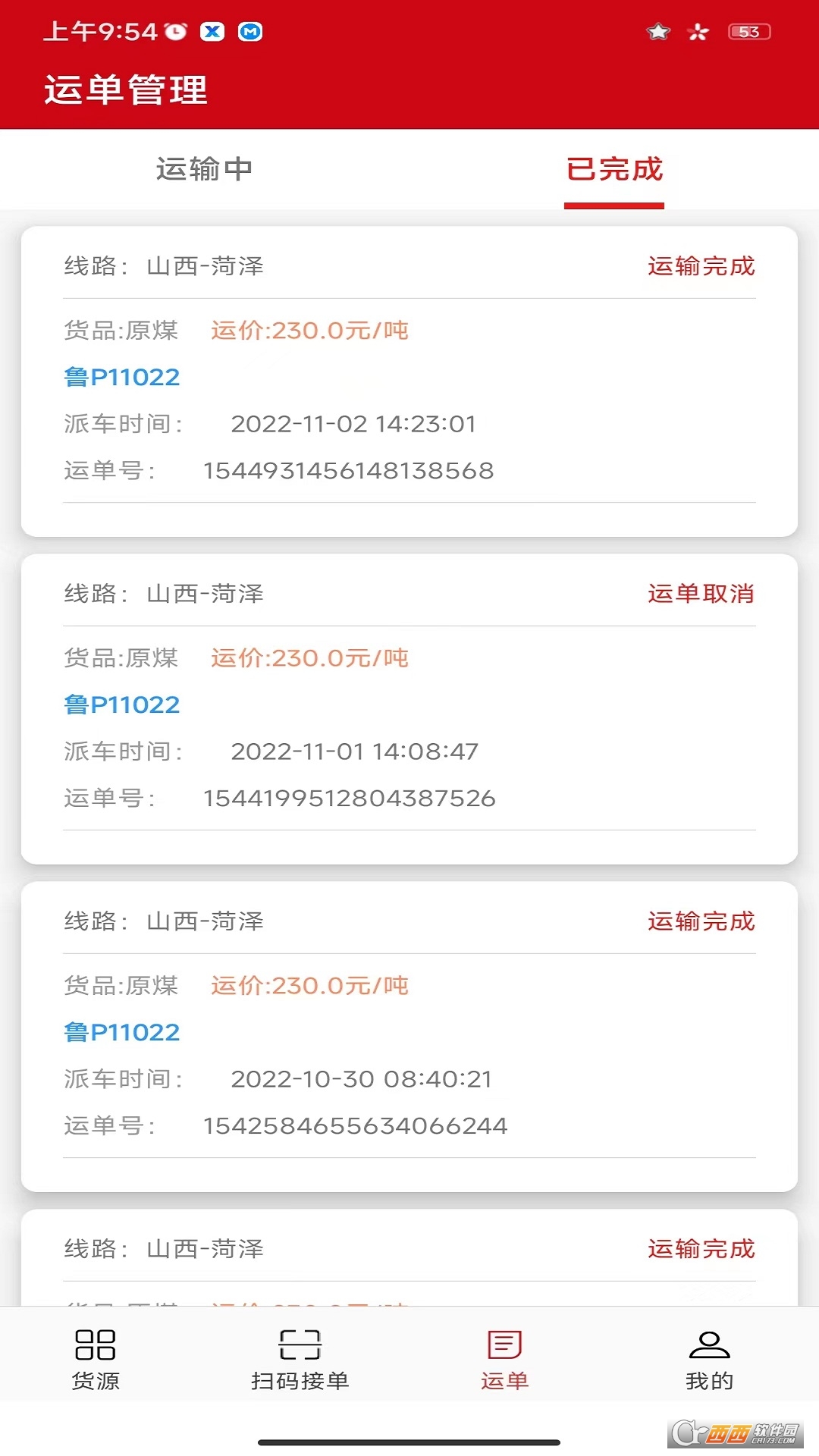Screen dimensions: 819x1456
Task: Open the cancelled waybill ending in 387526
Action: [409, 709]
